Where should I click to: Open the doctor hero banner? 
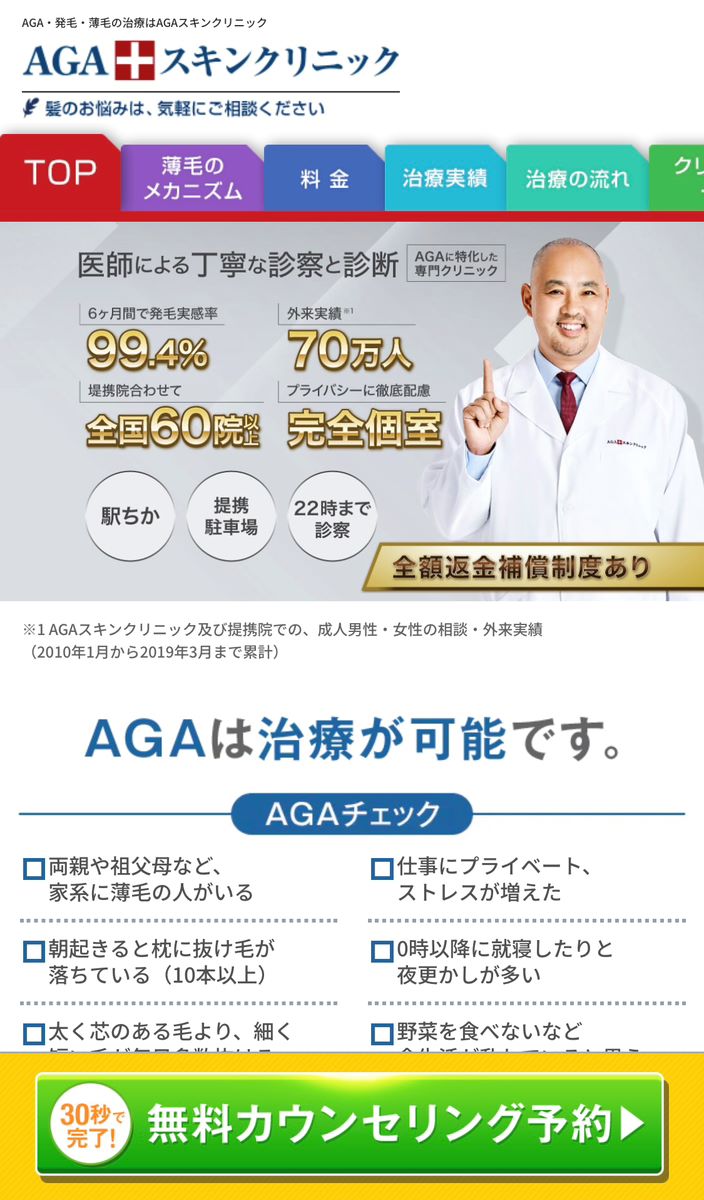pyautogui.click(x=352, y=410)
